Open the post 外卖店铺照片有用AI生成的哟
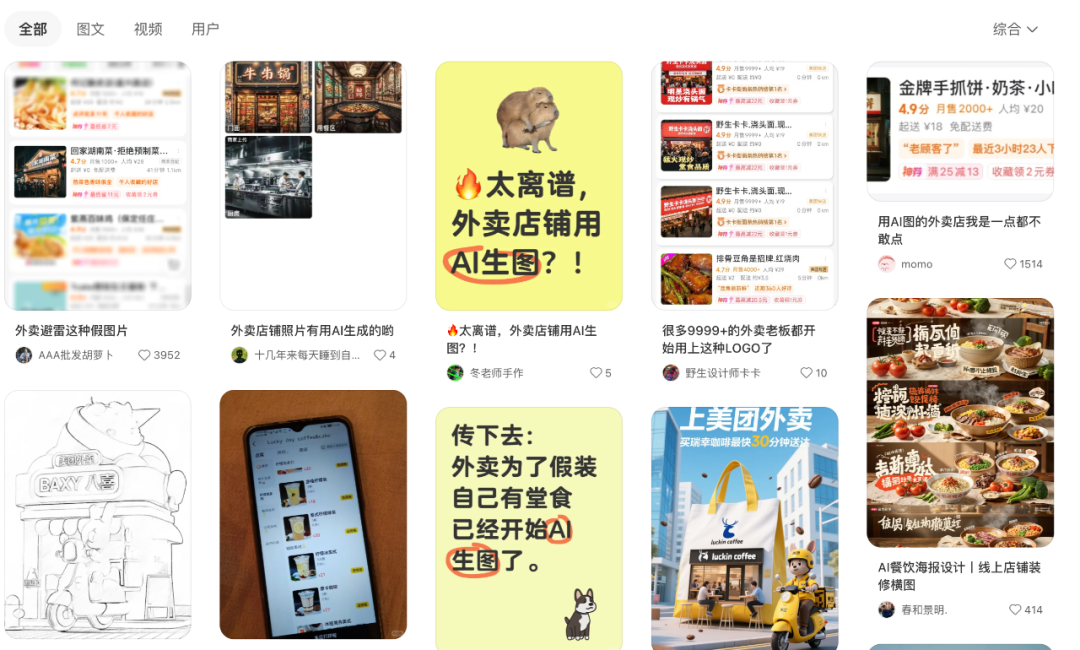1080x650 pixels. (313, 186)
